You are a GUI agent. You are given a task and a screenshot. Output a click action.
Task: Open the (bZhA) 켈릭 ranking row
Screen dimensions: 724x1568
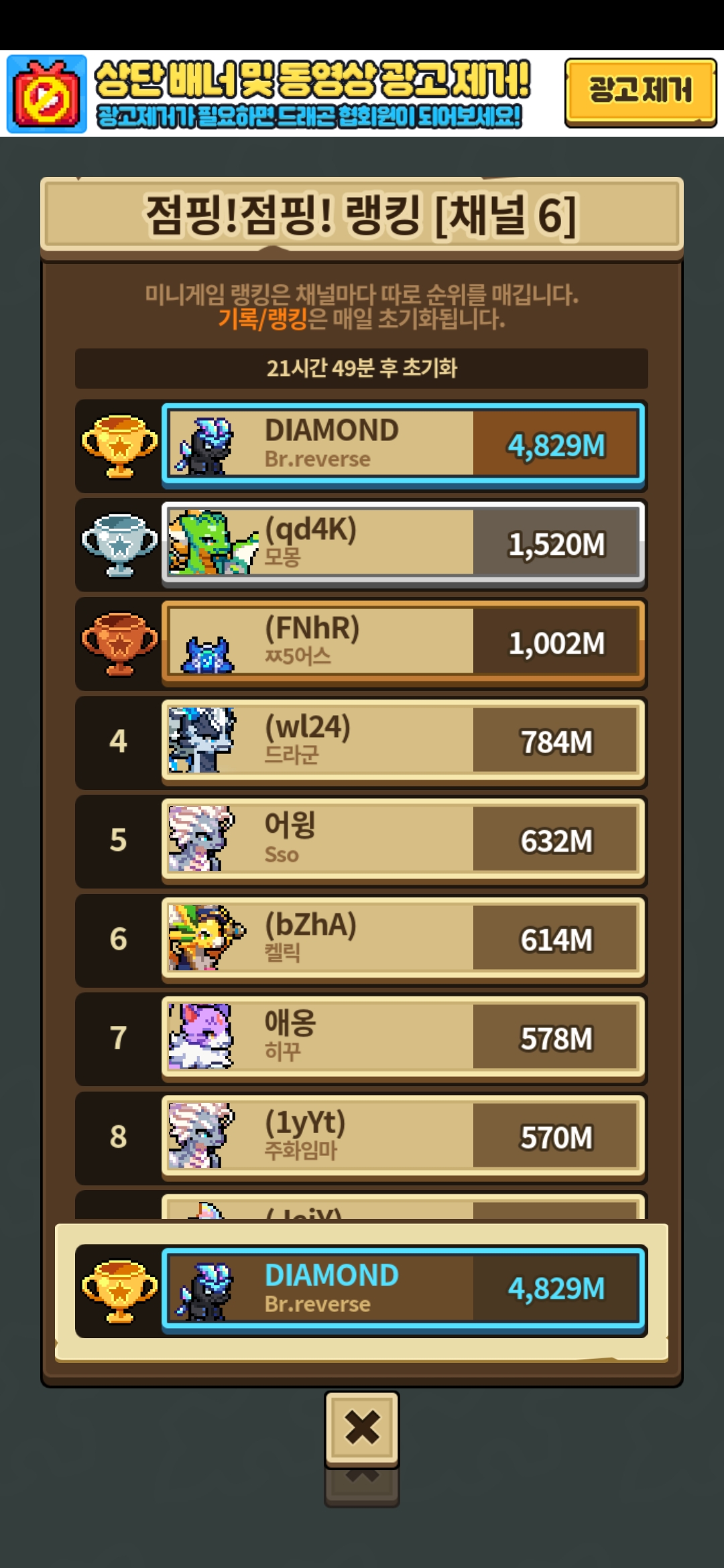tap(402, 939)
